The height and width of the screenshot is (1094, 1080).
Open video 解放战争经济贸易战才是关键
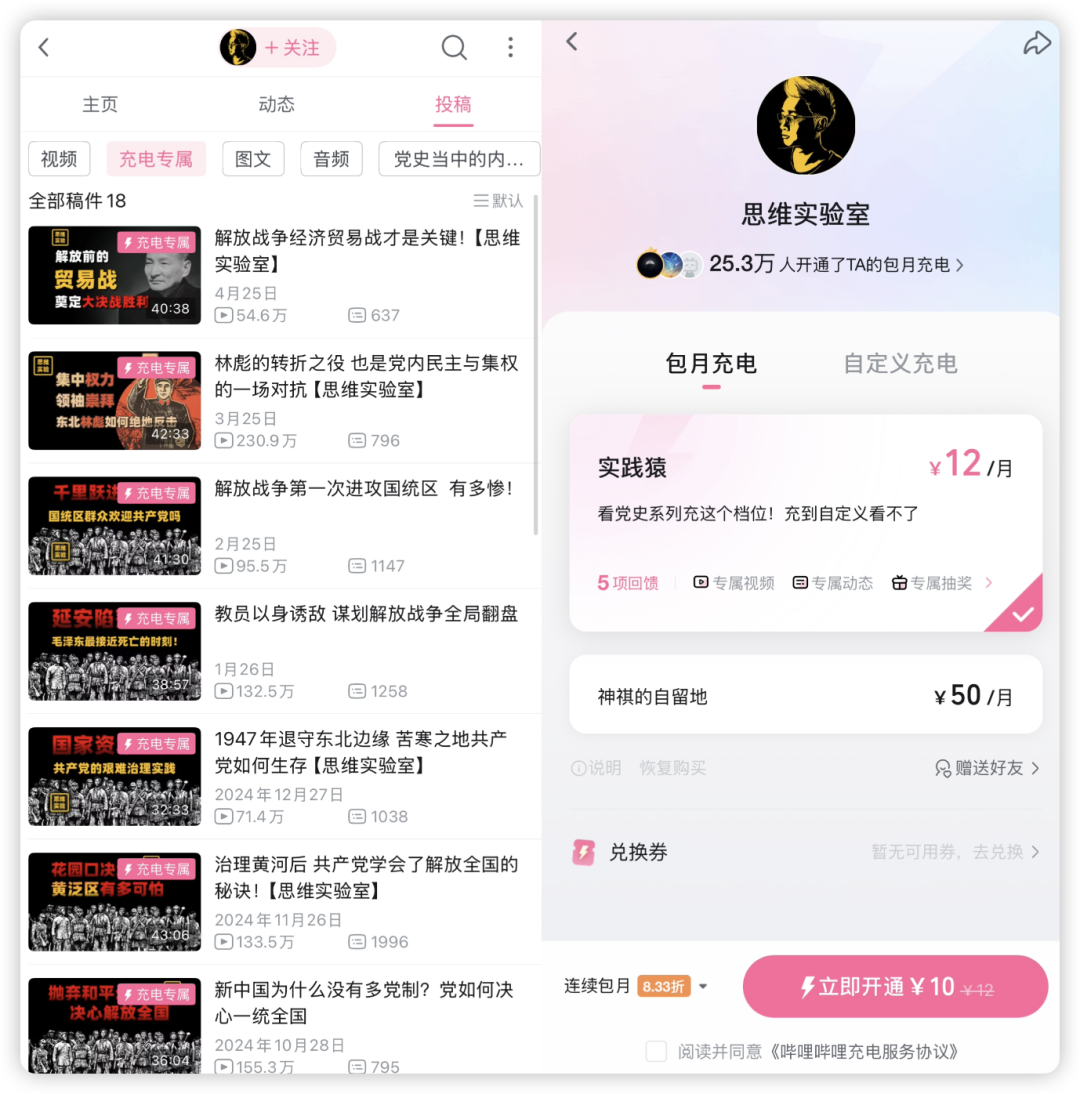click(366, 251)
